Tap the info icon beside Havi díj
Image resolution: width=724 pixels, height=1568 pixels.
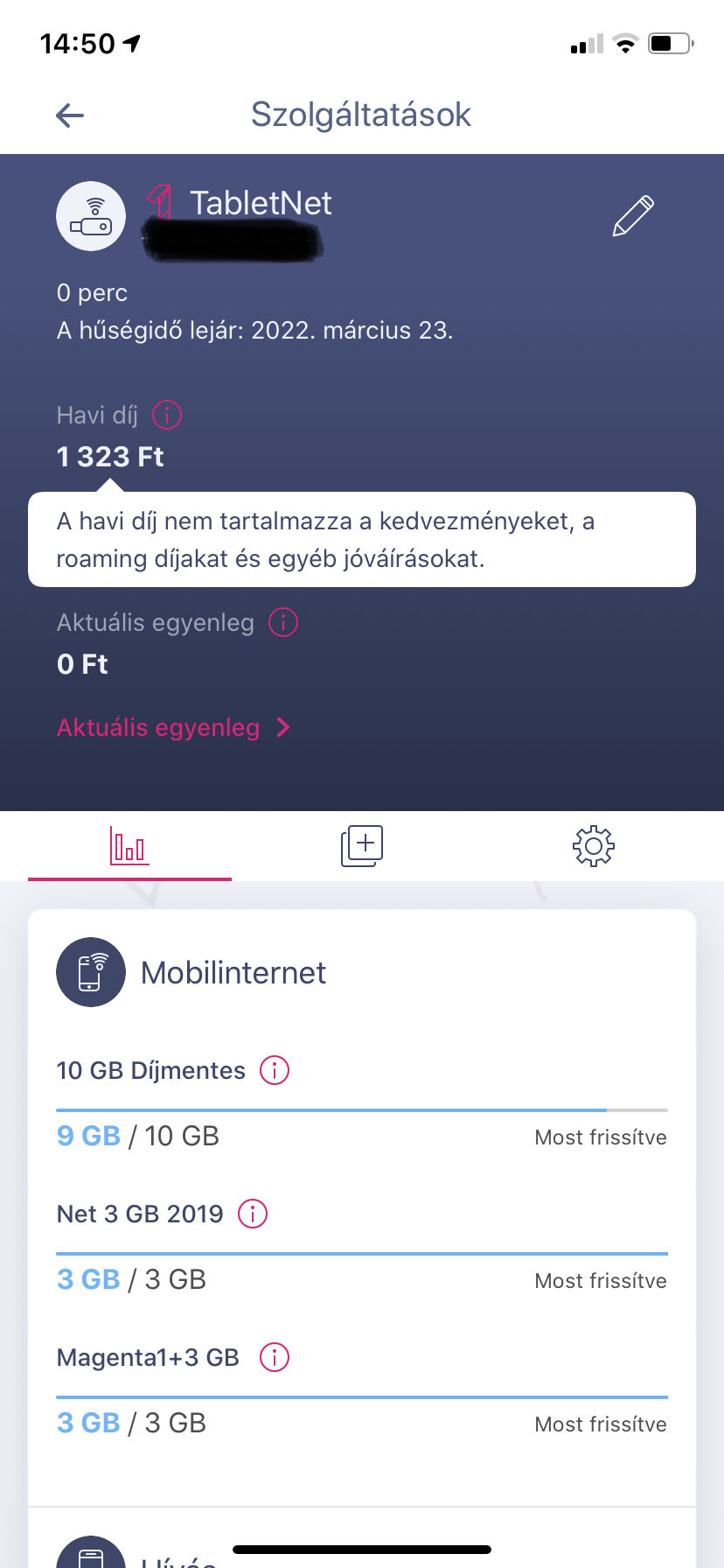coord(167,415)
